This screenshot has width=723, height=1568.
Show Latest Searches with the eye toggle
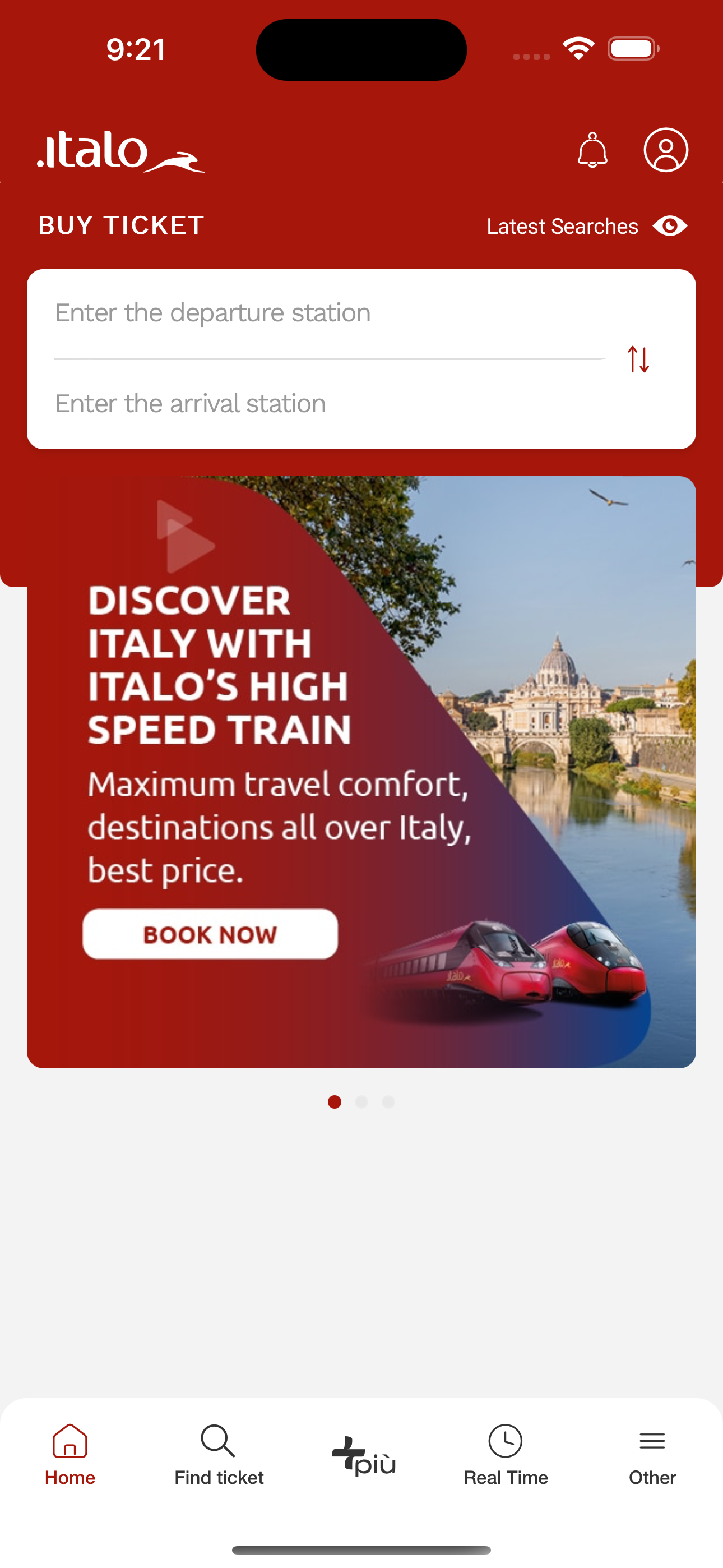(x=669, y=226)
